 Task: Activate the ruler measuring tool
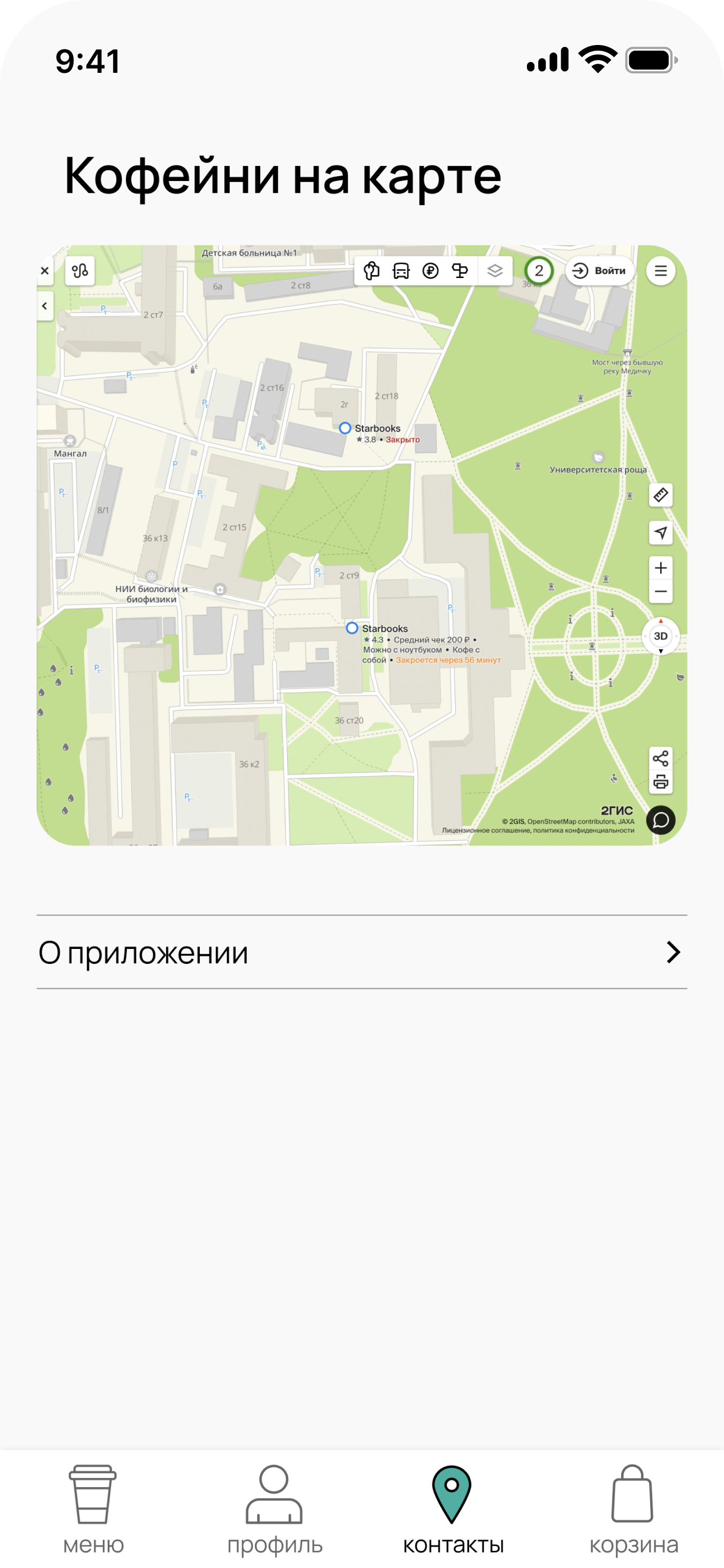click(x=661, y=495)
